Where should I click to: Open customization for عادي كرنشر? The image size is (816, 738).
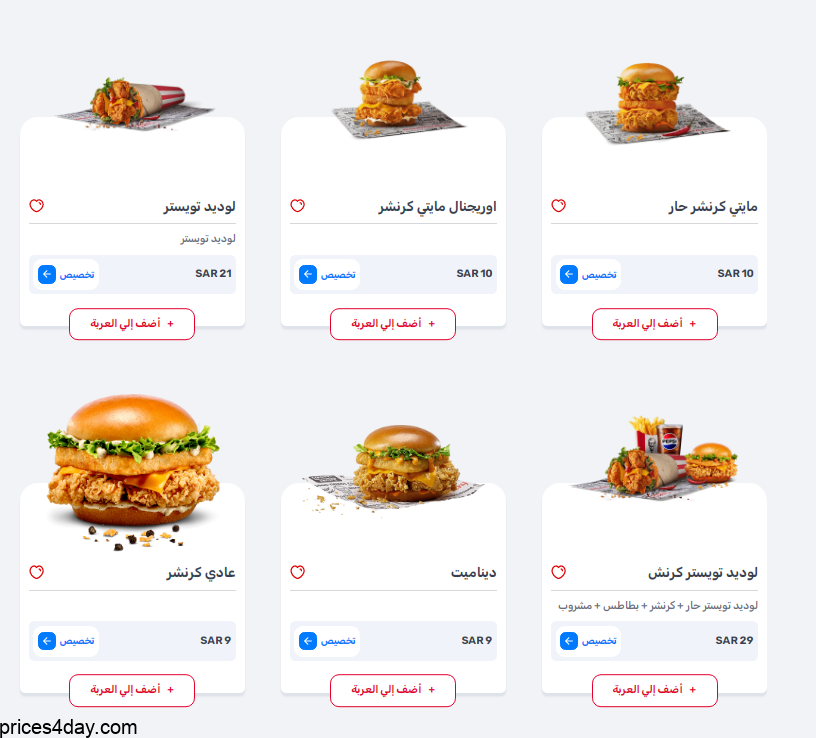(x=66, y=641)
